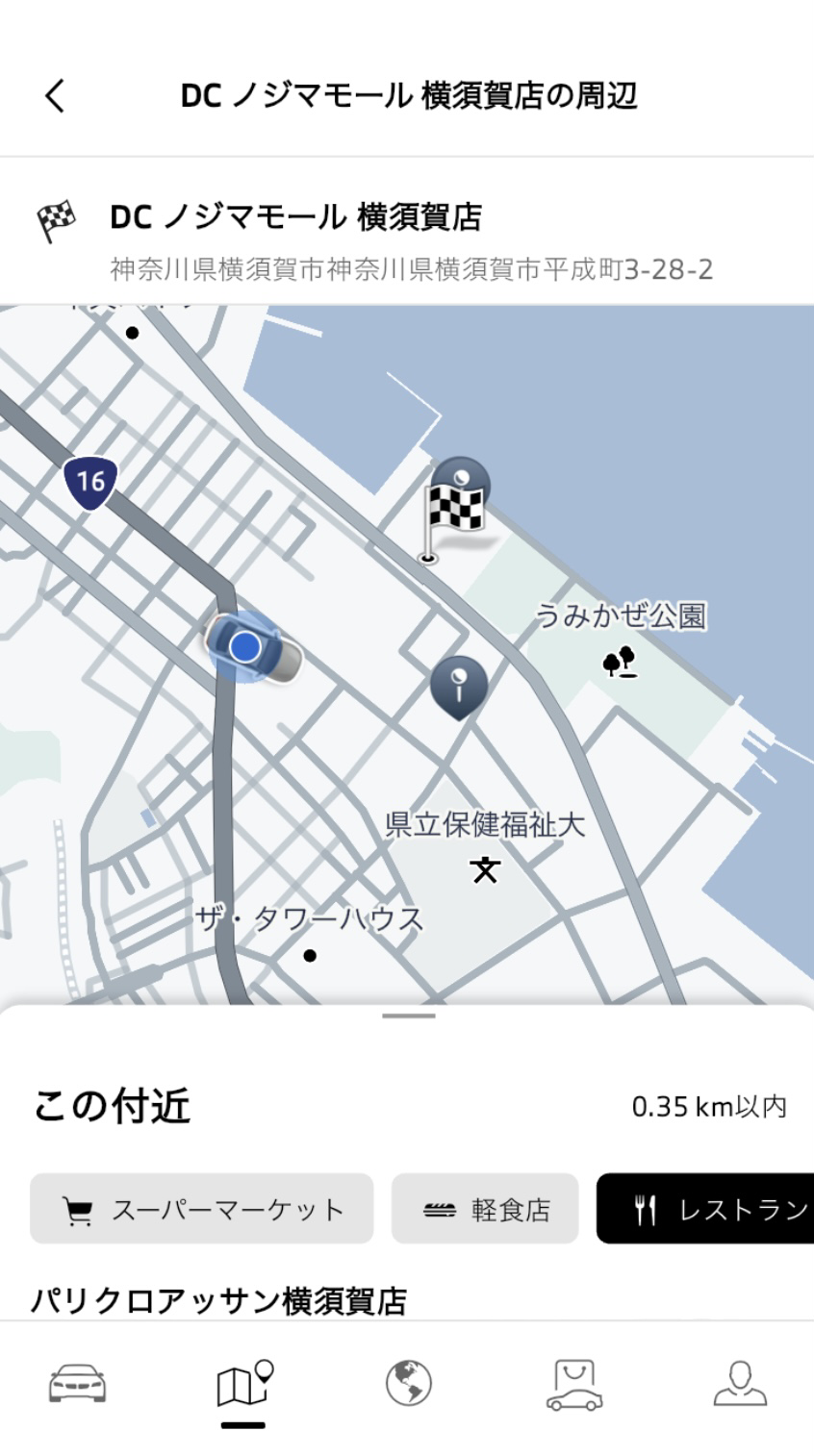The width and height of the screenshot is (814, 1456).
Task: Select the レストラン filter chip
Action: [705, 1209]
